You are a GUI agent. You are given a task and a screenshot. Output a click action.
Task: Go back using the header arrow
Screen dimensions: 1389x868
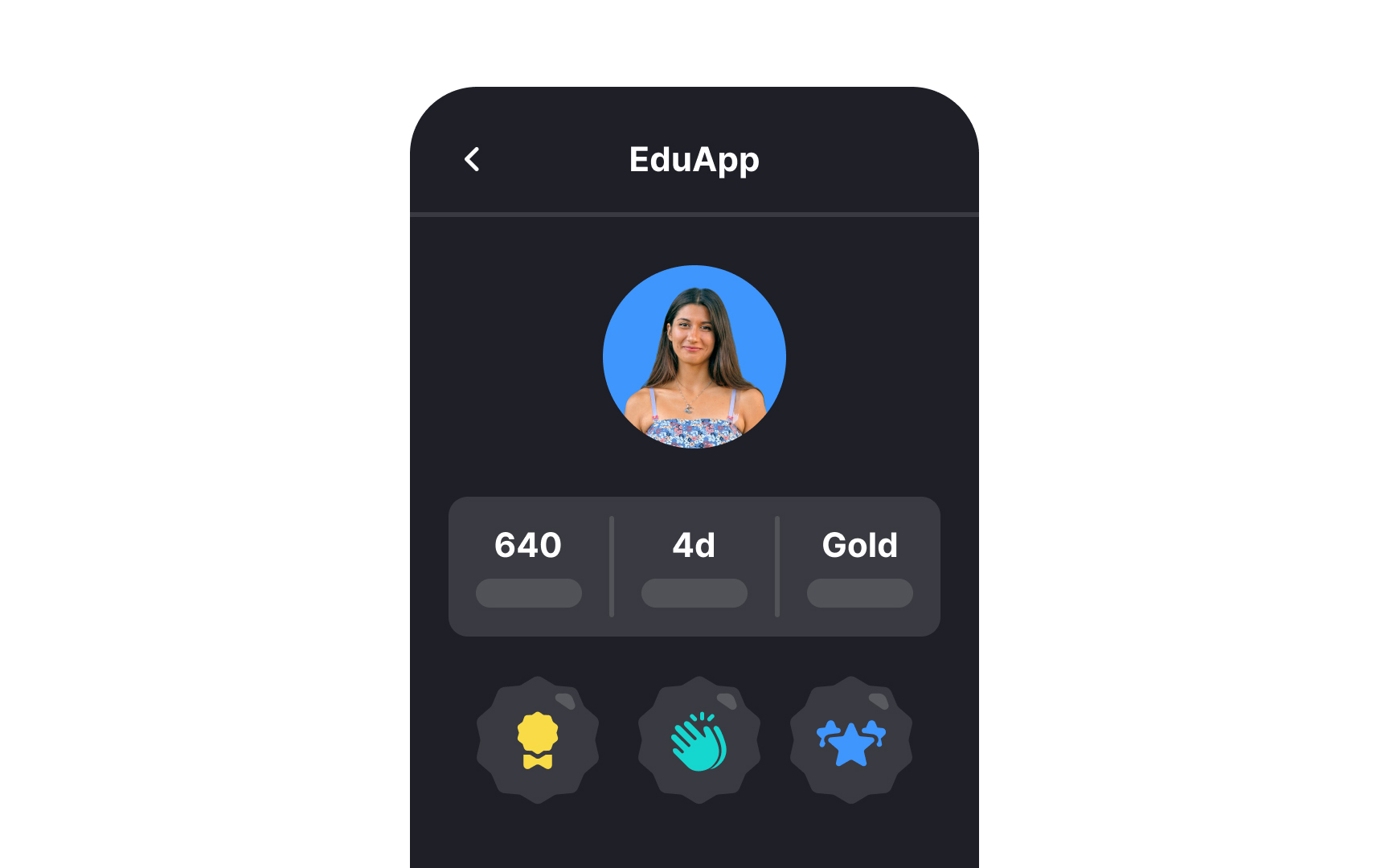pos(472,159)
